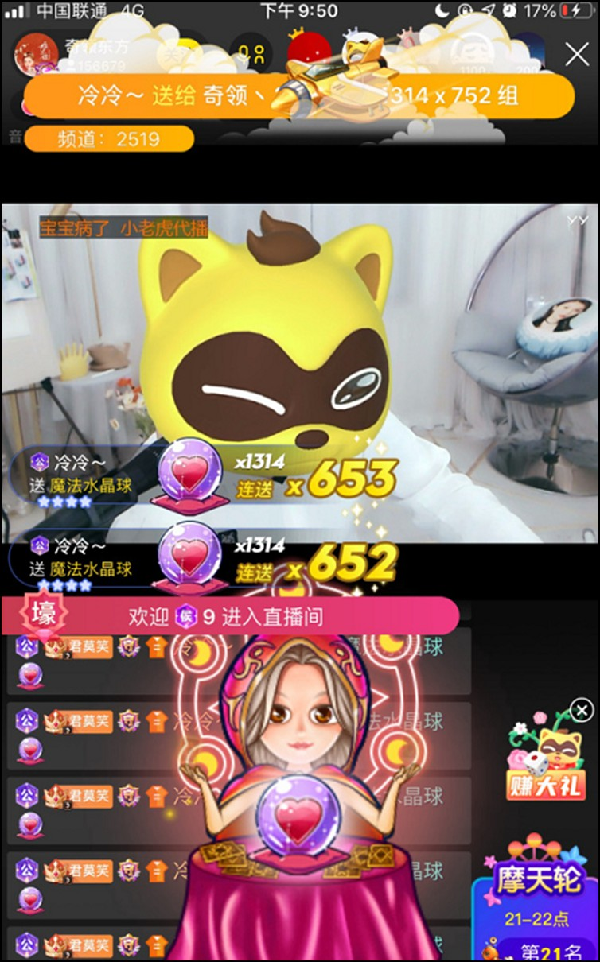Open the 欢迎 进入直播间 welcome banner
The height and width of the screenshot is (962, 600).
point(232,617)
